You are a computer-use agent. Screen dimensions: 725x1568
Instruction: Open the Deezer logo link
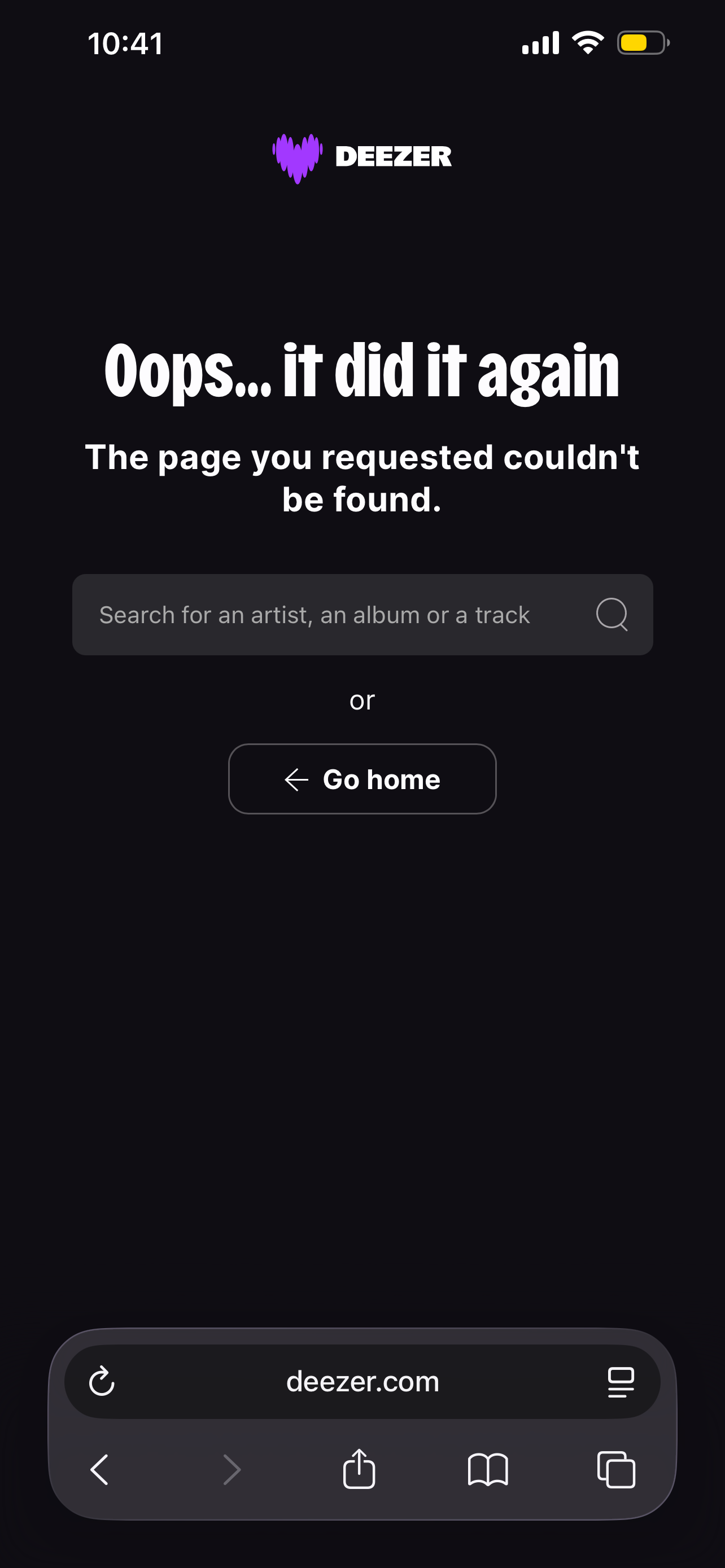click(x=362, y=157)
